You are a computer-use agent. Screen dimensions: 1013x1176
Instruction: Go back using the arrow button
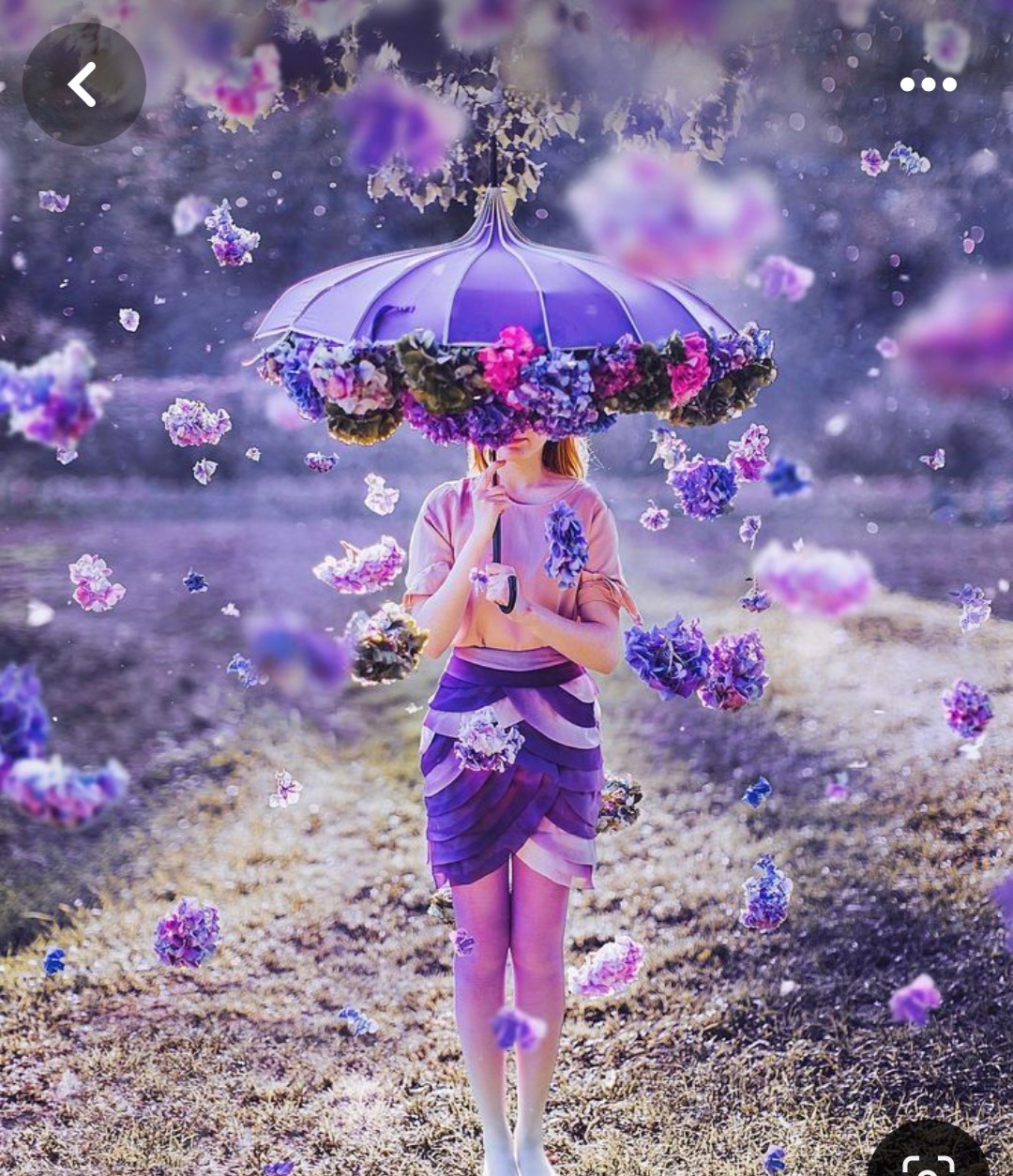[x=83, y=84]
